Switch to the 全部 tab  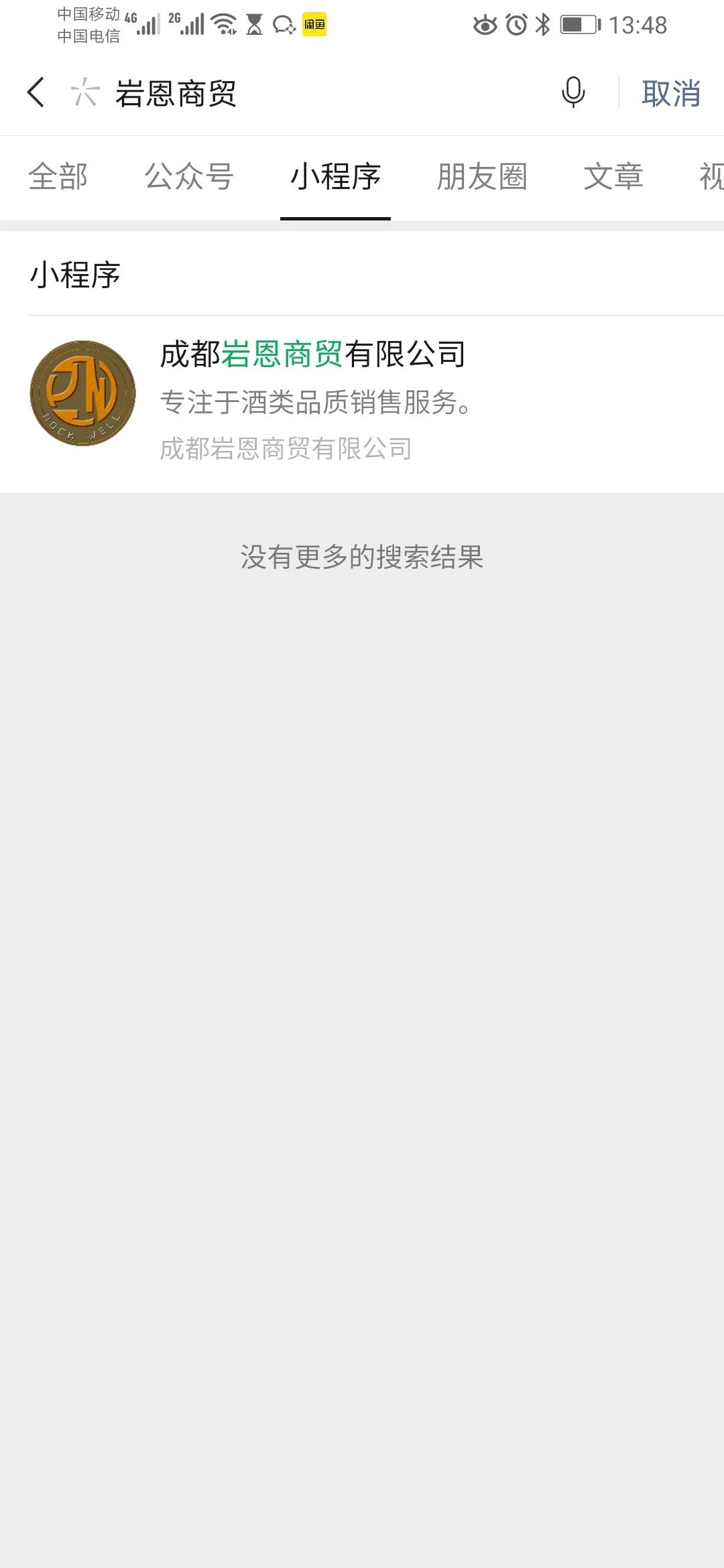pos(58,177)
